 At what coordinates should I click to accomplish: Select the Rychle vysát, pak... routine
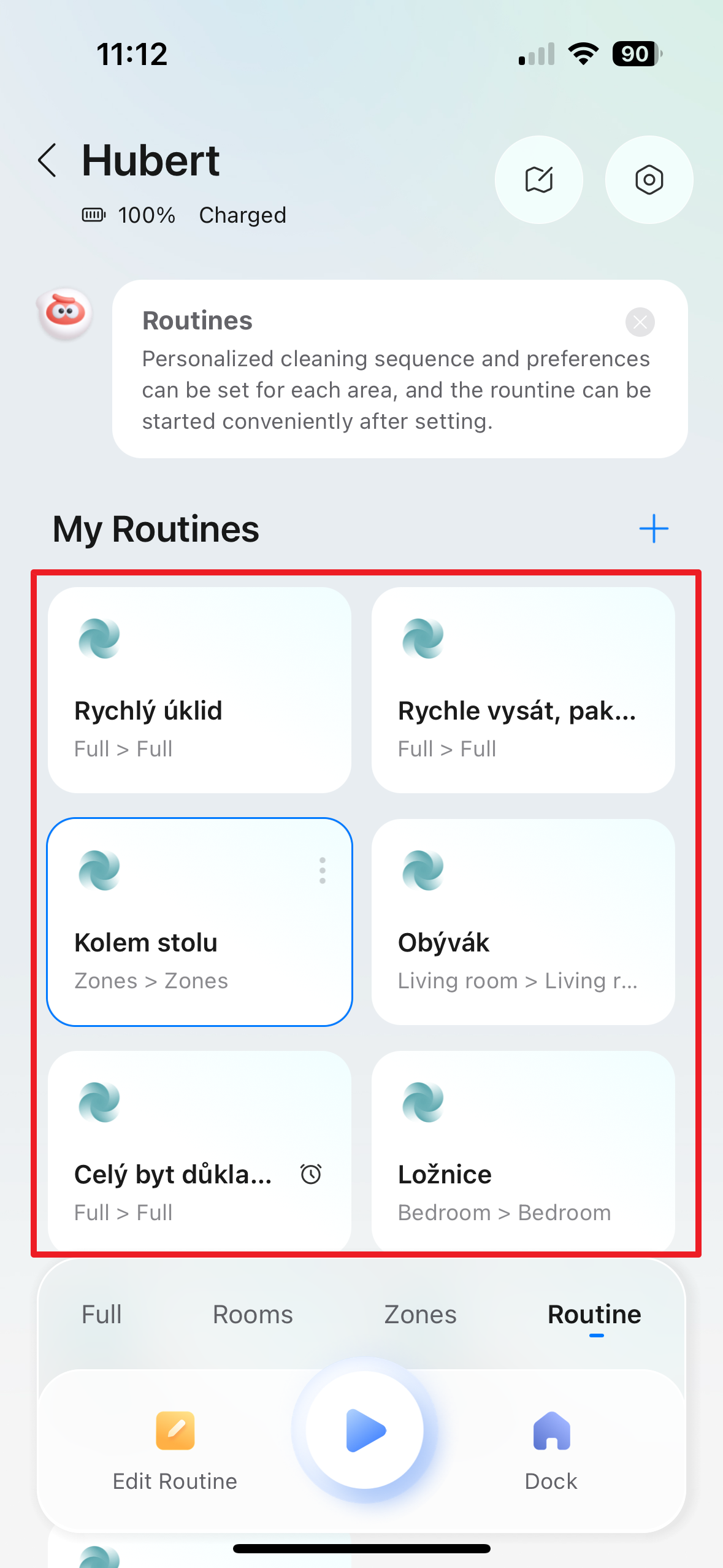click(523, 690)
